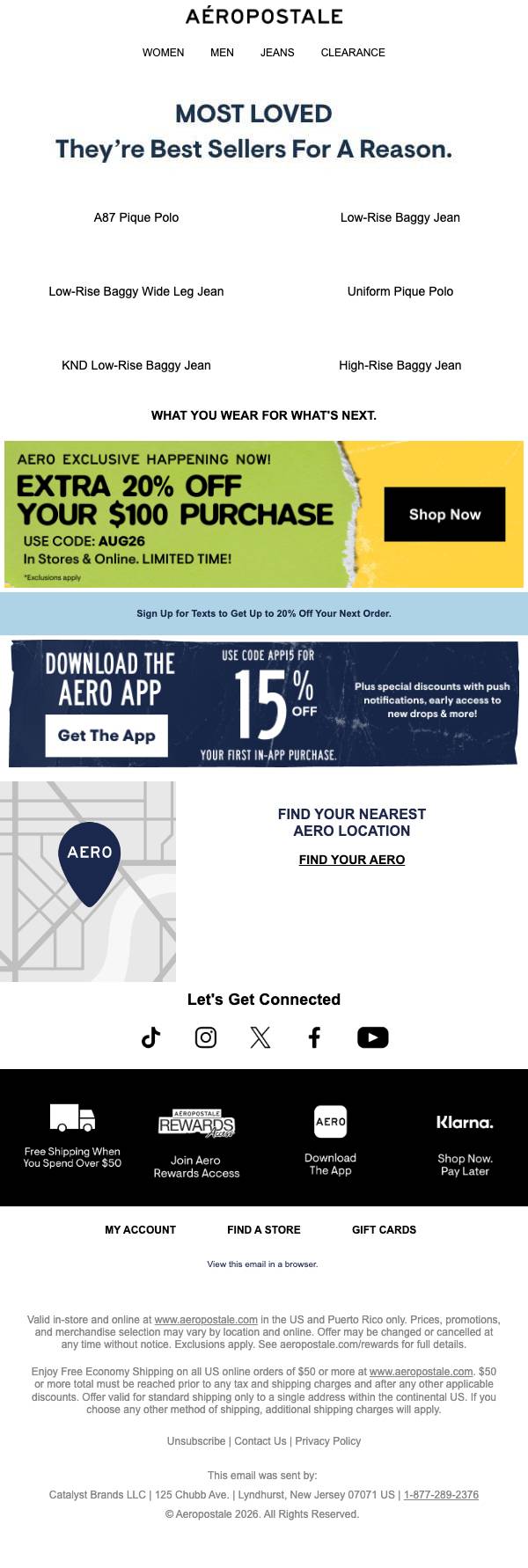Sign up for texts offer banner
The height and width of the screenshot is (1568, 528).
pyautogui.click(x=264, y=613)
